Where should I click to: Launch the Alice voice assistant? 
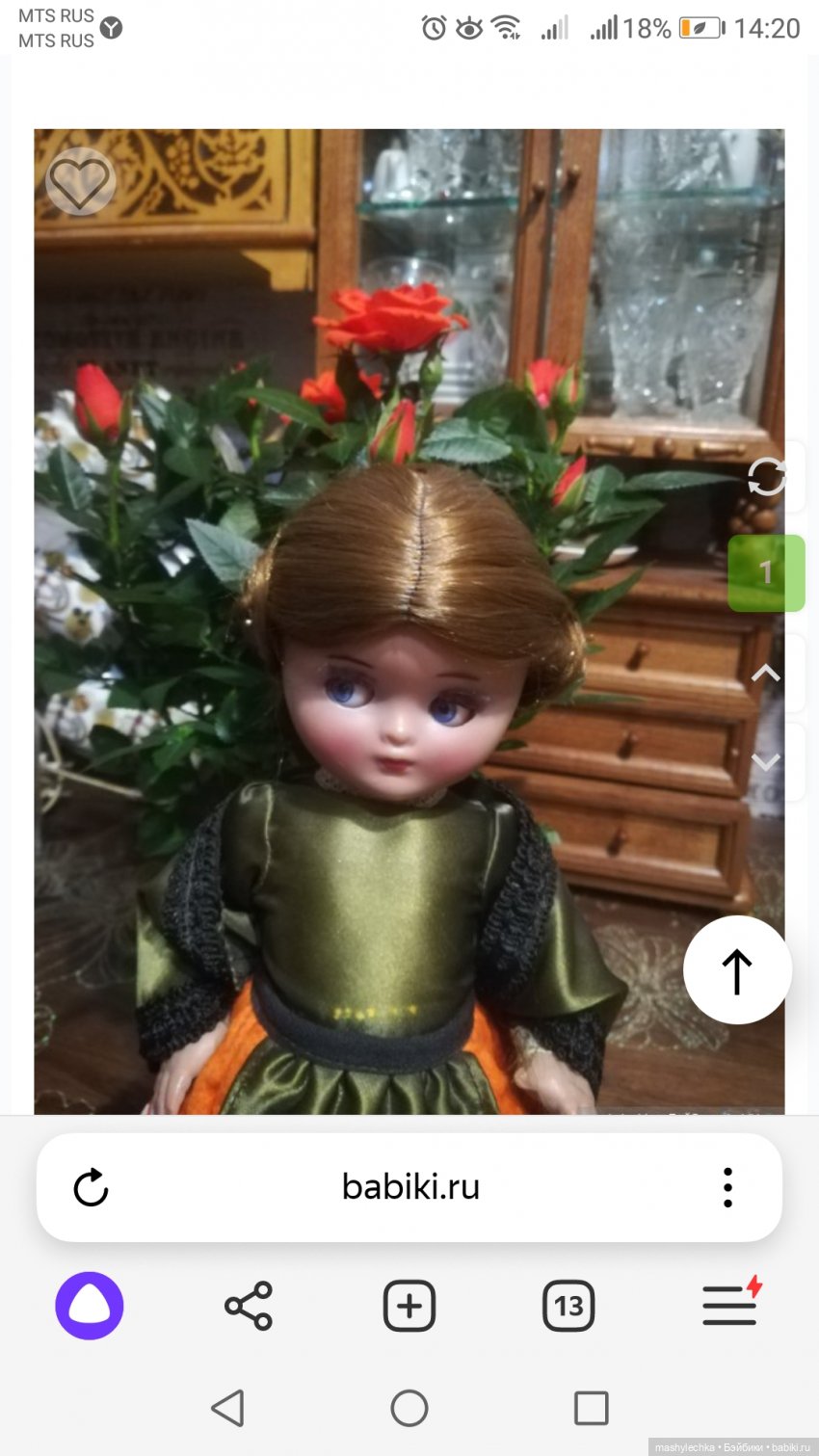coord(90,1306)
